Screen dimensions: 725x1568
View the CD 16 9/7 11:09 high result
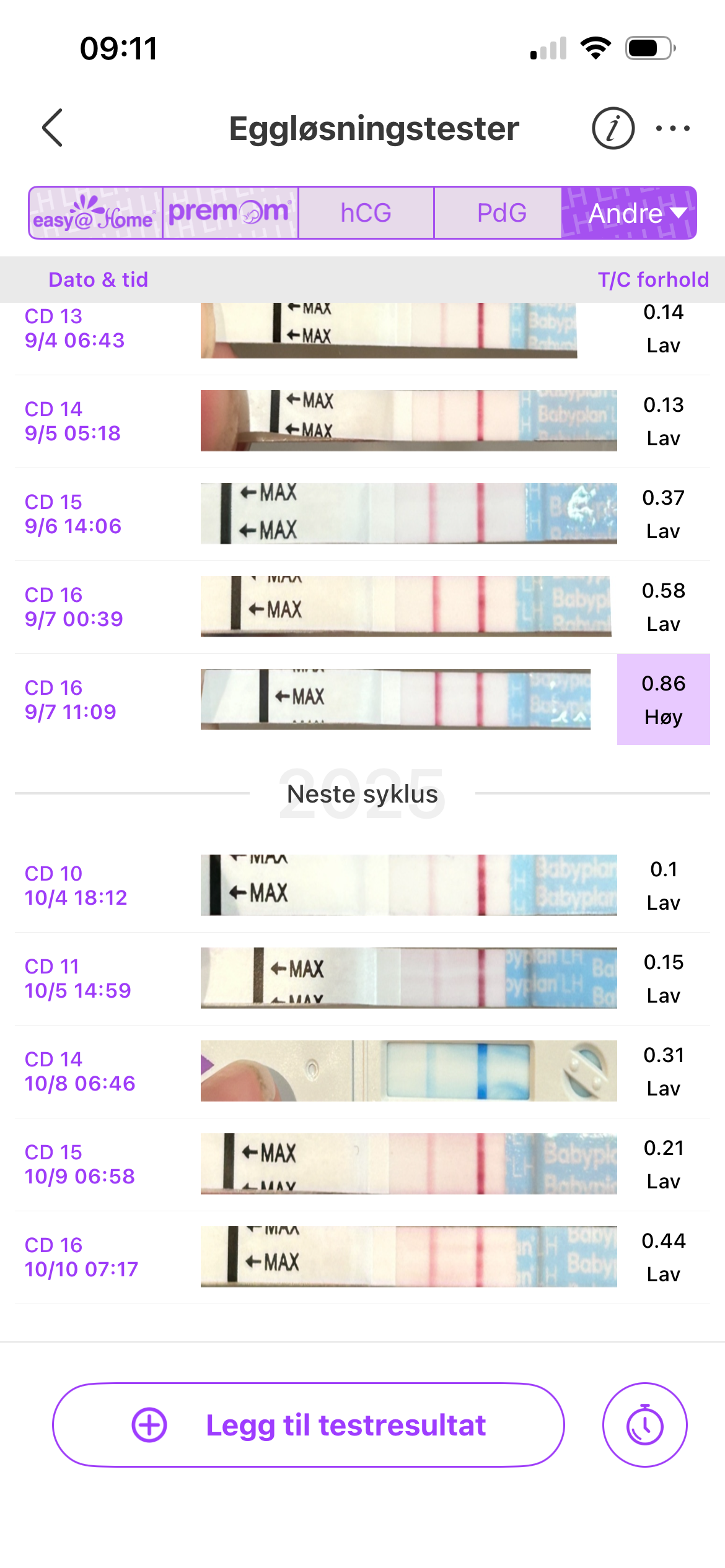tap(663, 700)
